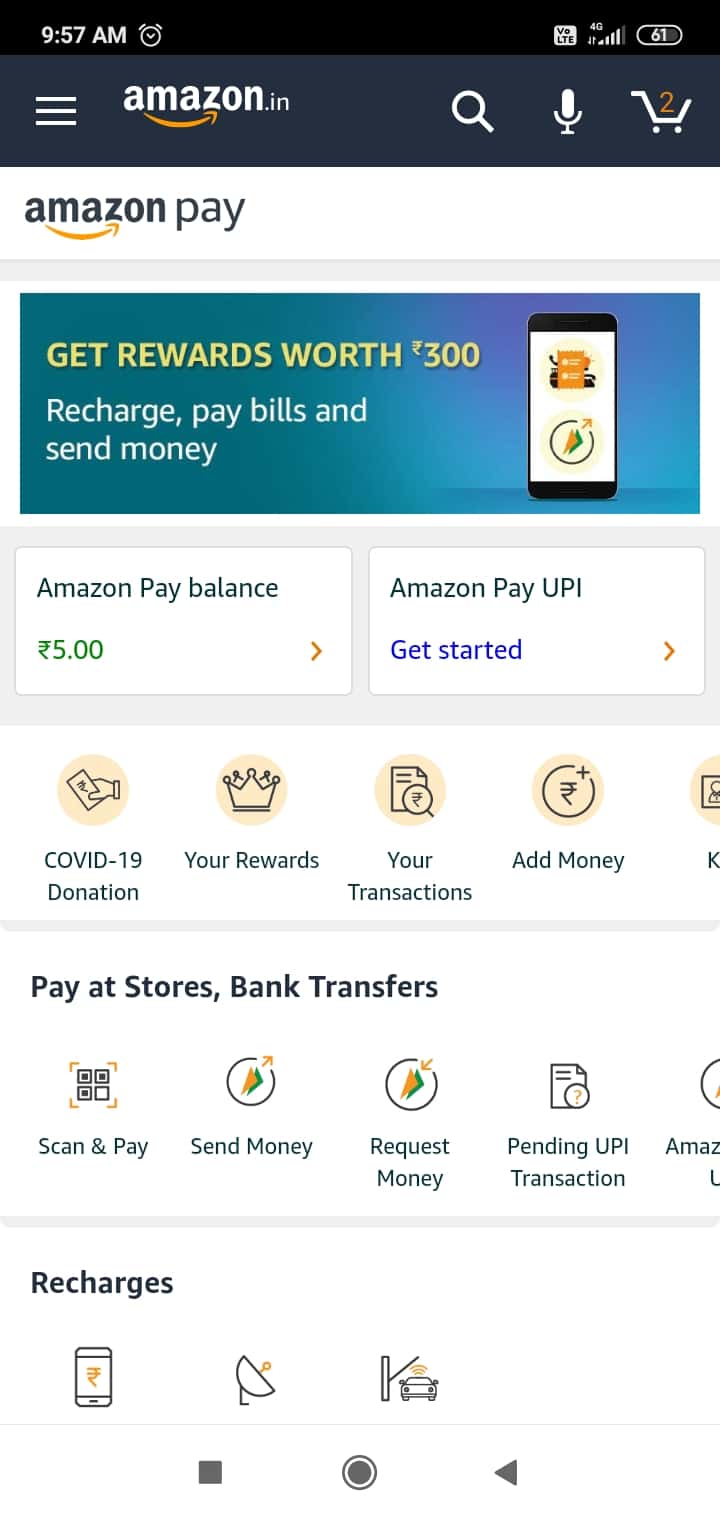The width and height of the screenshot is (720, 1520).
Task: Open the shopping cart
Action: click(661, 111)
